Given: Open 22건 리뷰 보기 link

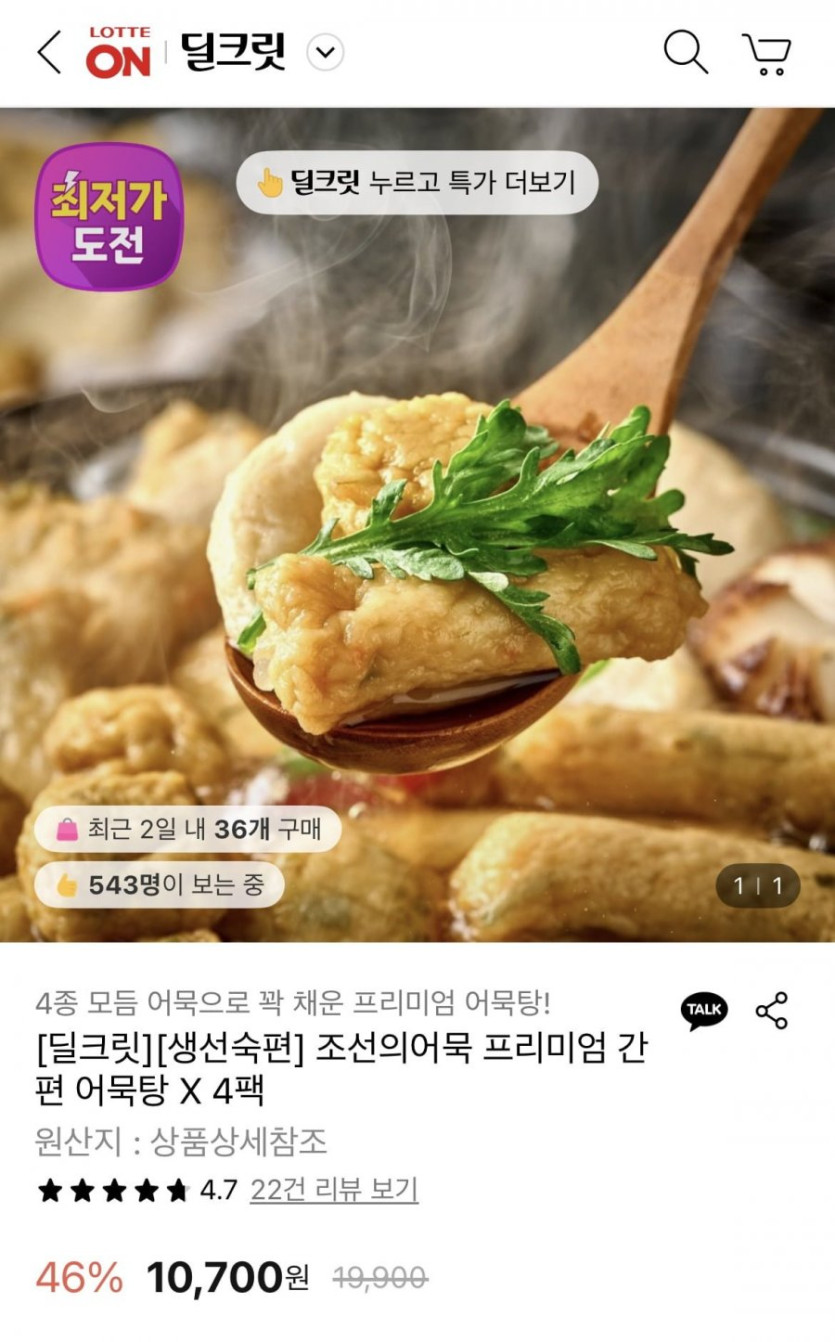Looking at the screenshot, I should (x=334, y=1190).
